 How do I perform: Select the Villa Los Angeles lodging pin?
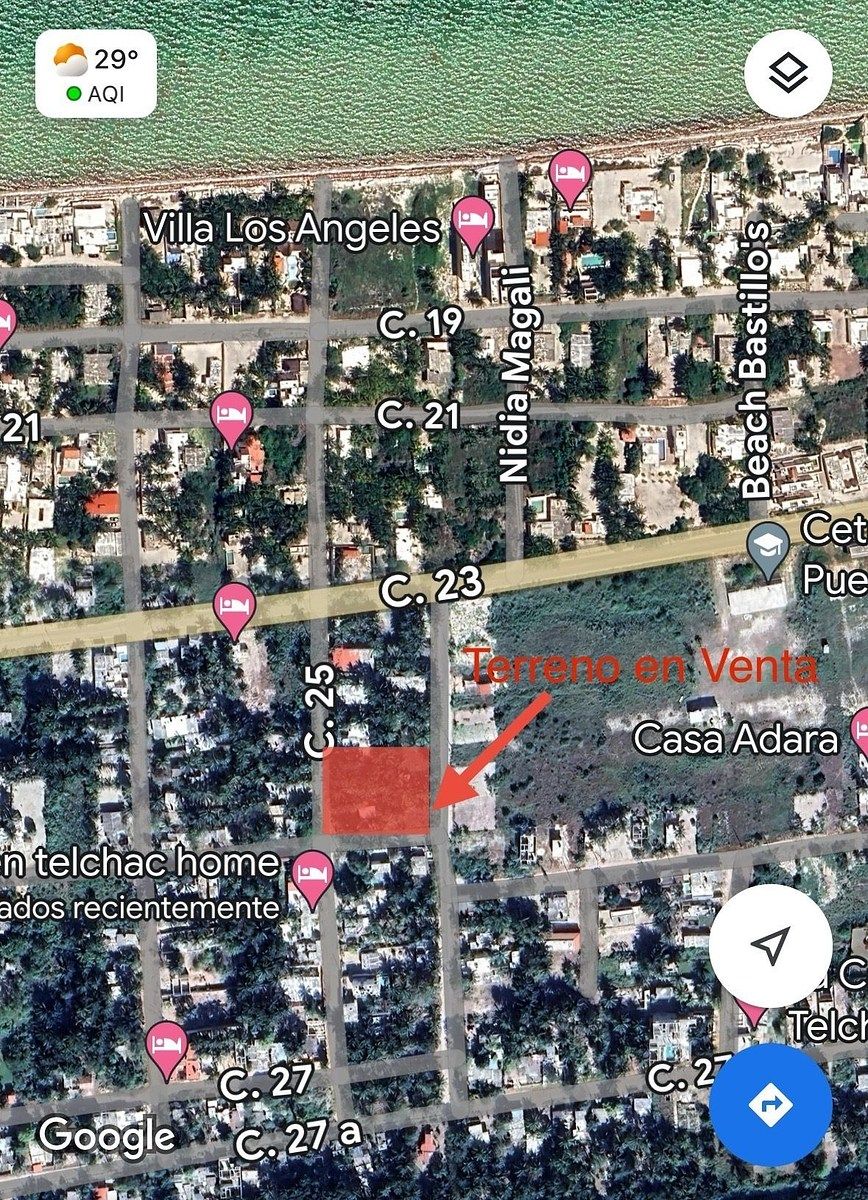(x=472, y=223)
